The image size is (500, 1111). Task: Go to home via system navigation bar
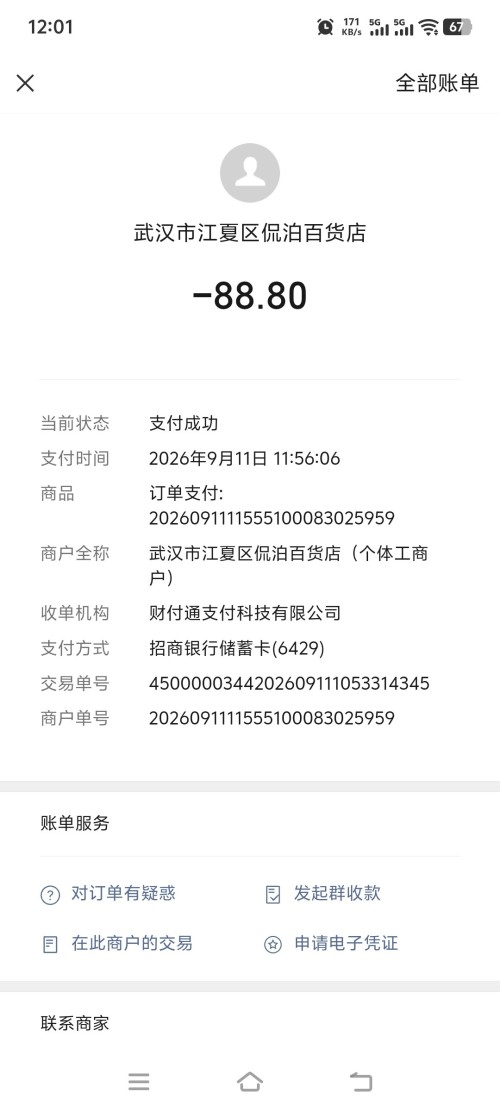pyautogui.click(x=249, y=1081)
